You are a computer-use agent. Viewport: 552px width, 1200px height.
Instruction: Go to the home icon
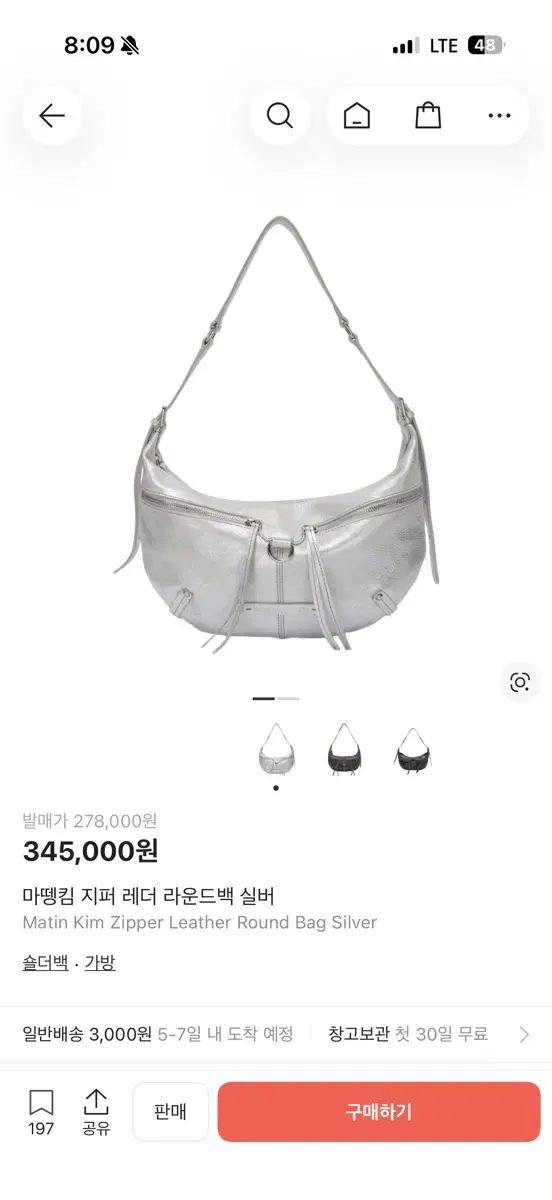point(356,116)
